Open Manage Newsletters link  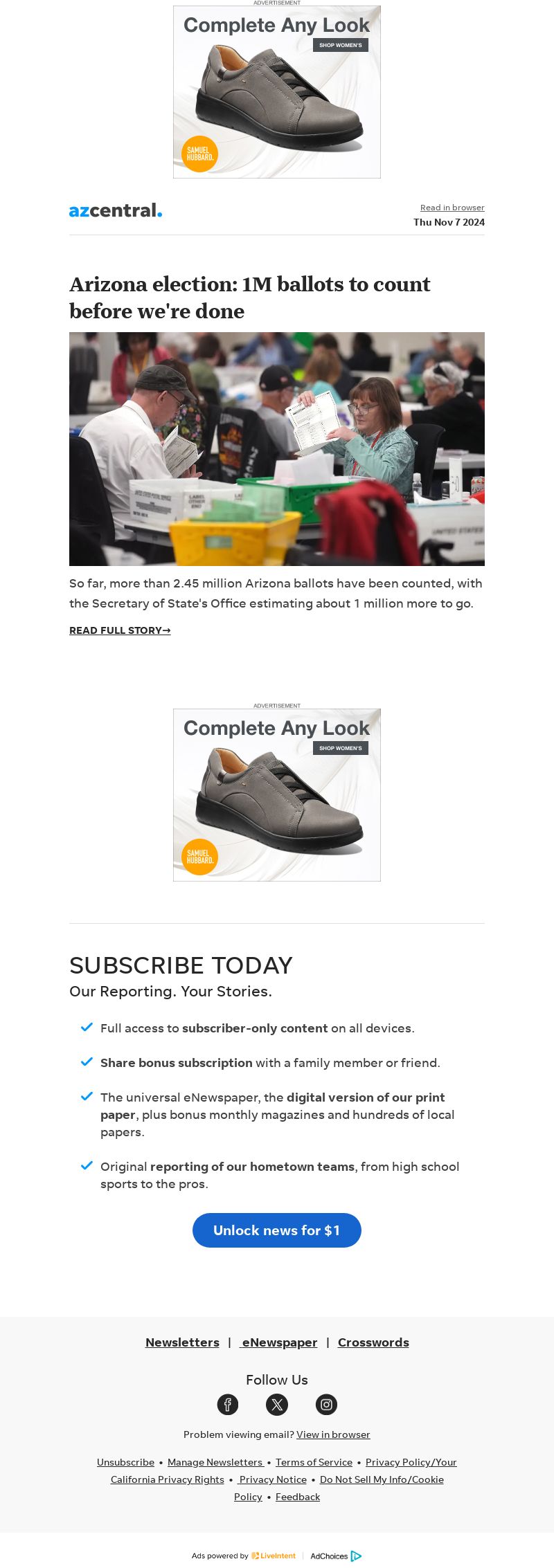point(215,1462)
